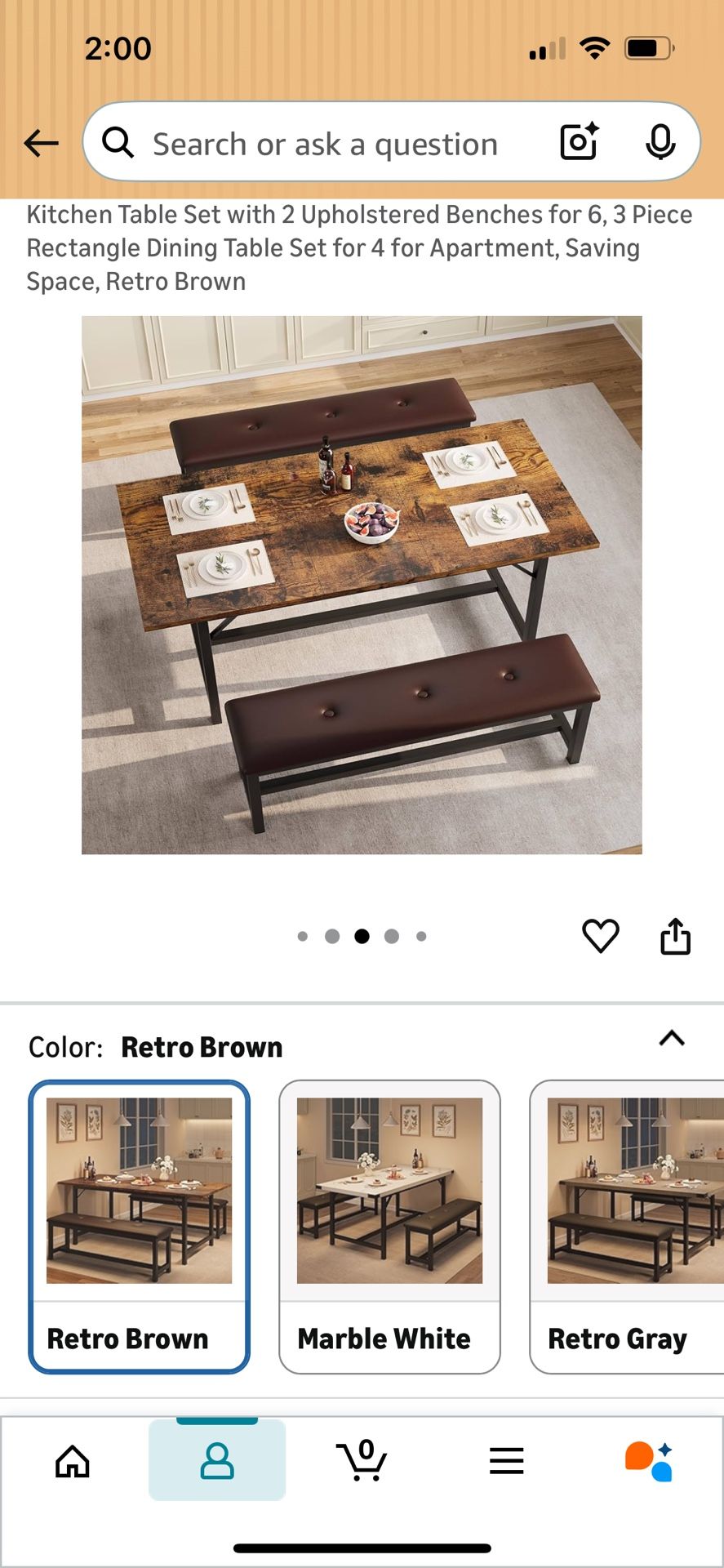Image resolution: width=724 pixels, height=1568 pixels.
Task: Go back using the arrow icon
Action: 41,144
